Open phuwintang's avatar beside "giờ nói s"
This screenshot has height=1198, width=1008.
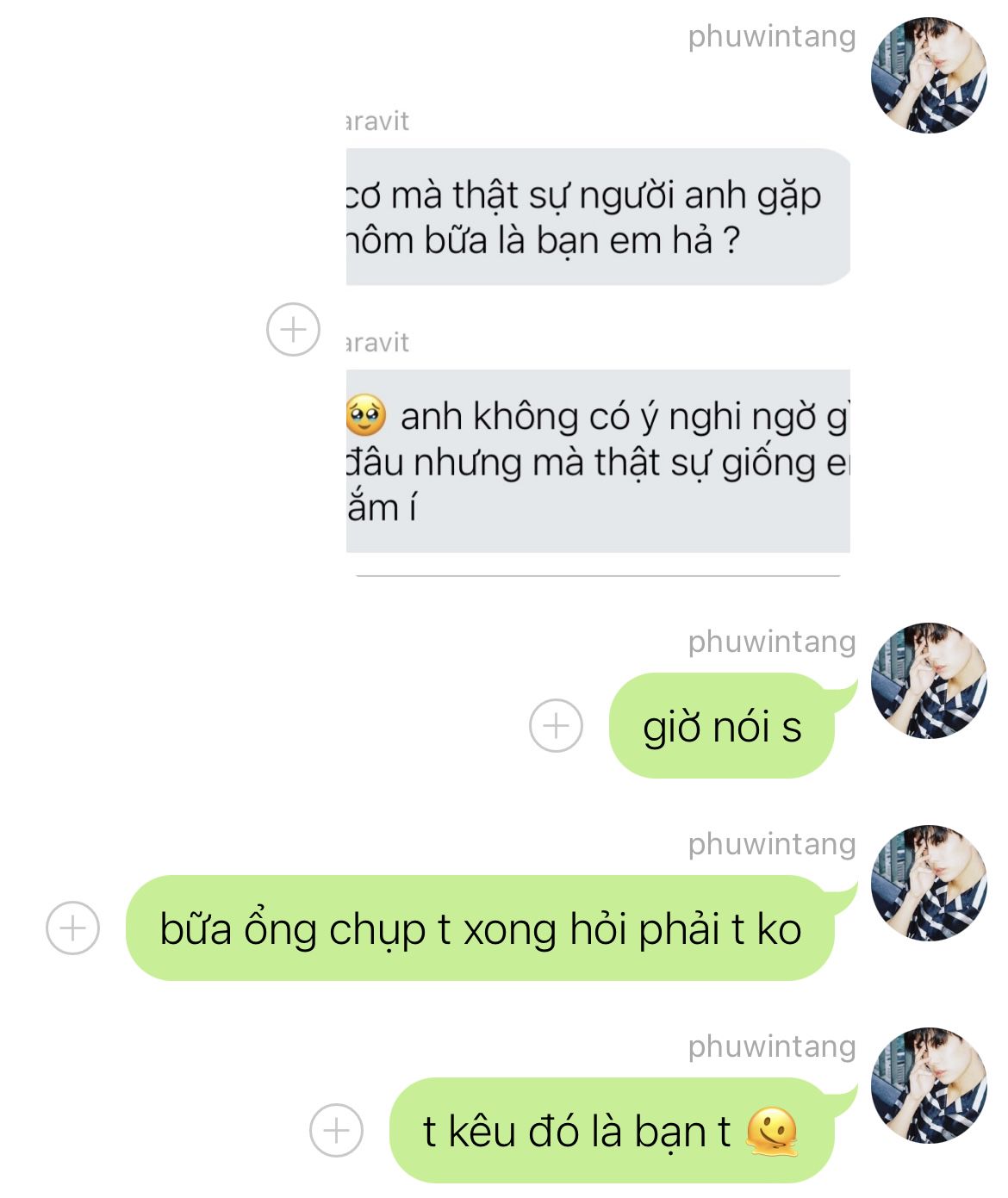coord(929,680)
